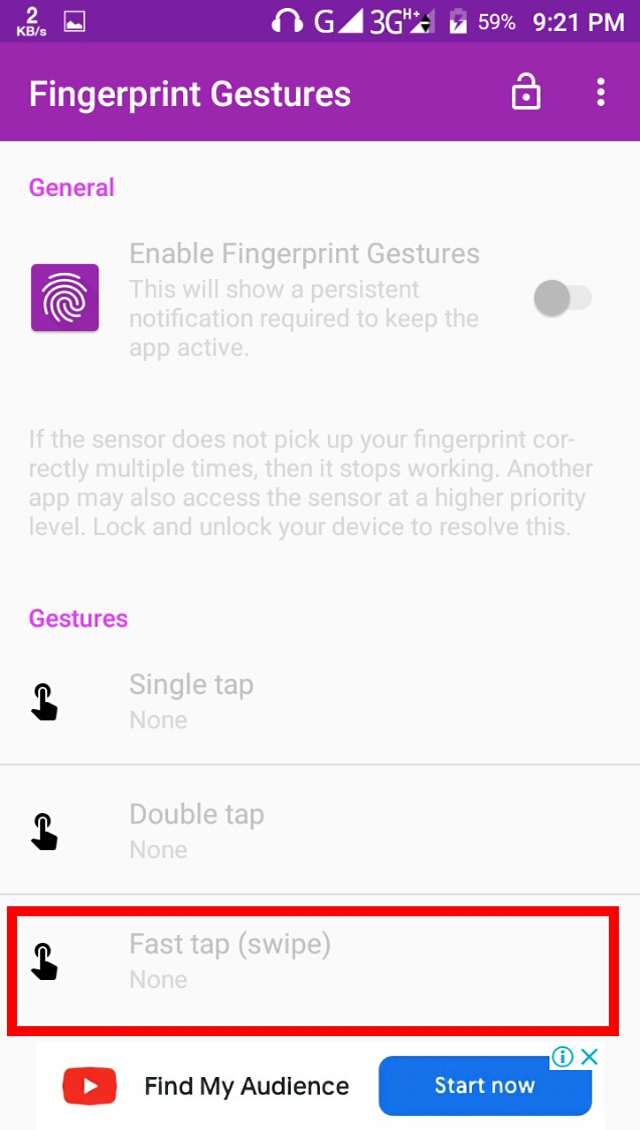Open the ad info icon
Image resolution: width=640 pixels, height=1130 pixels.
pyautogui.click(x=563, y=1057)
